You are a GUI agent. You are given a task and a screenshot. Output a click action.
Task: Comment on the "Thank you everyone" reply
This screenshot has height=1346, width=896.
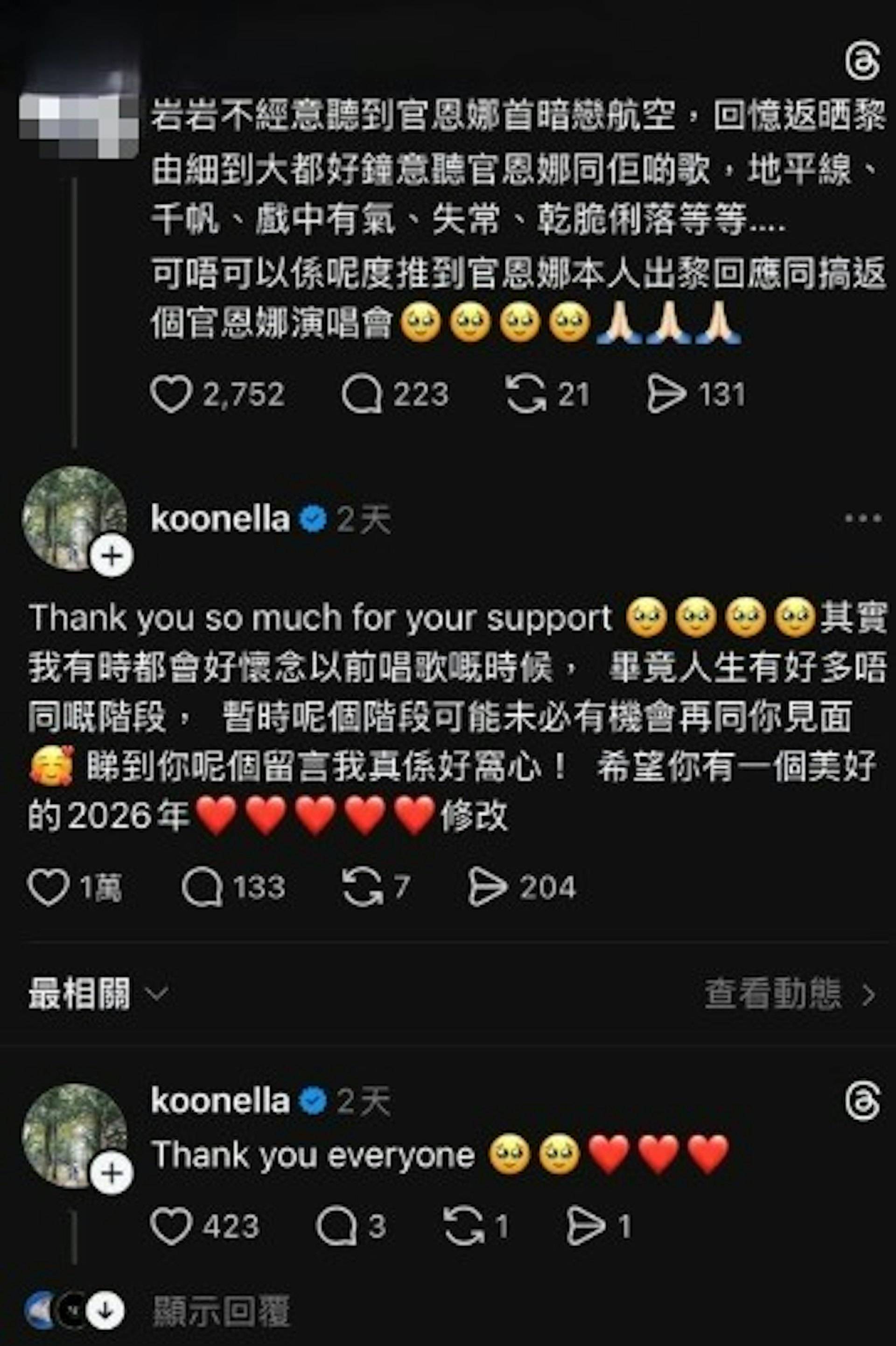point(336,1226)
